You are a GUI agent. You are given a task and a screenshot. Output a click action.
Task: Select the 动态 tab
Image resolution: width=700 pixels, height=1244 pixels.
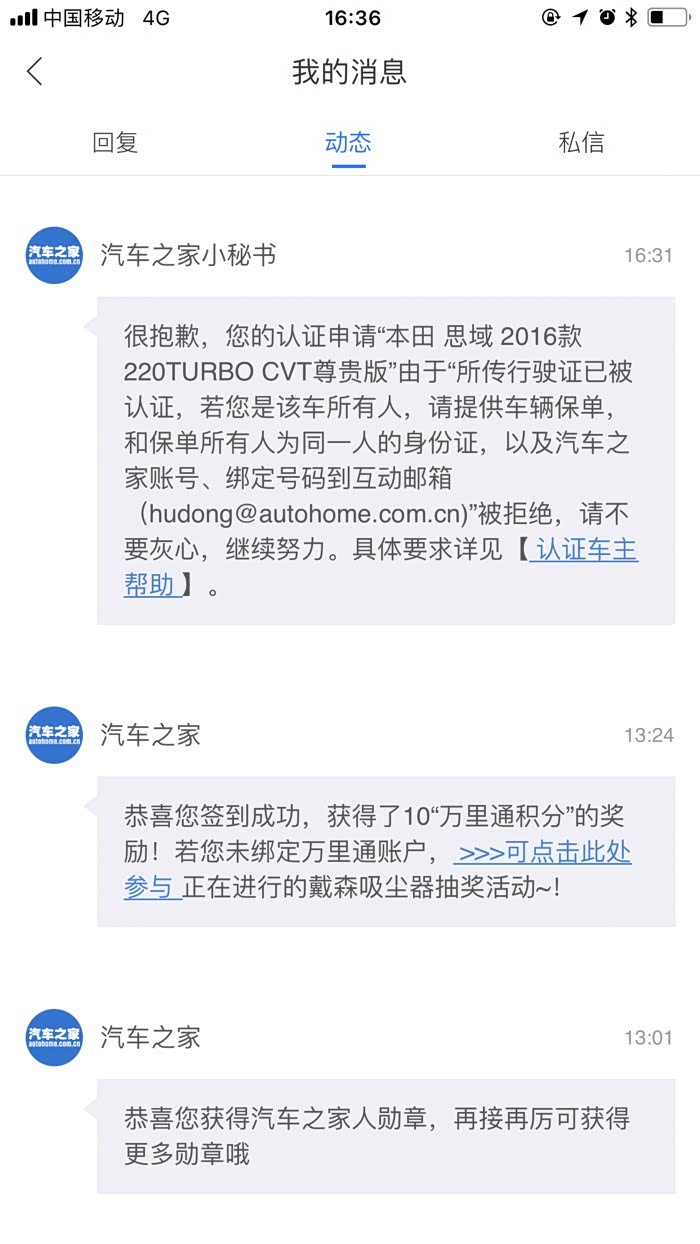click(348, 143)
